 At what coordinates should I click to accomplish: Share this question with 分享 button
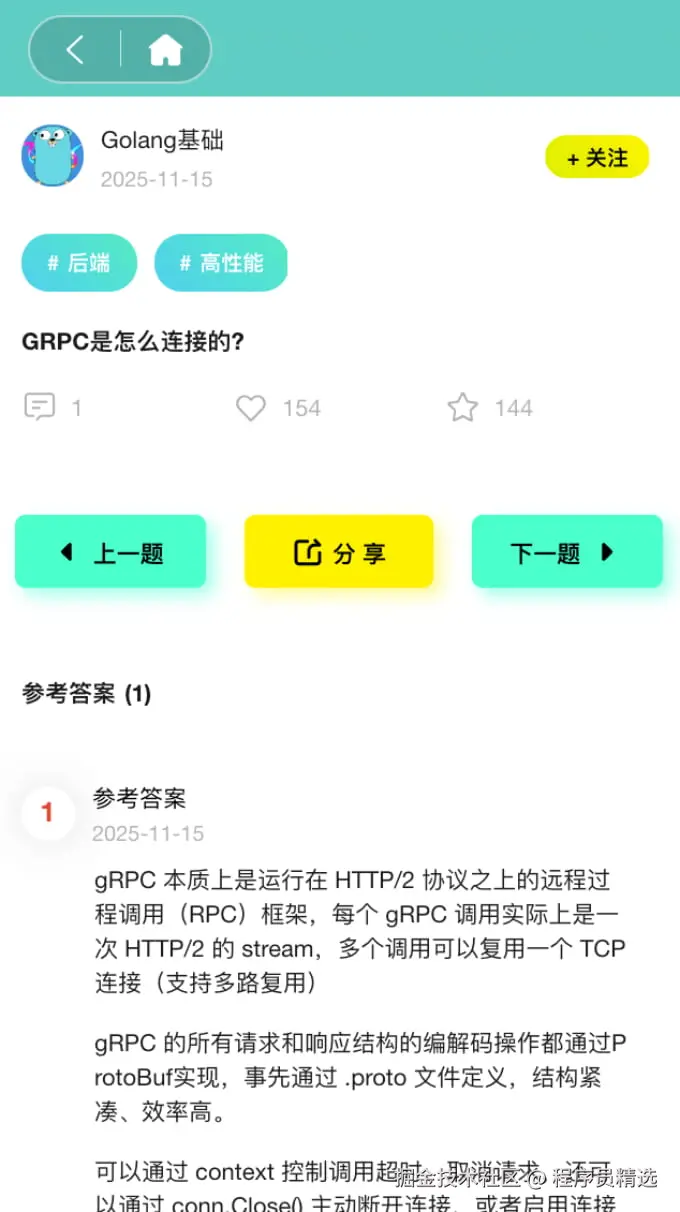click(x=339, y=552)
